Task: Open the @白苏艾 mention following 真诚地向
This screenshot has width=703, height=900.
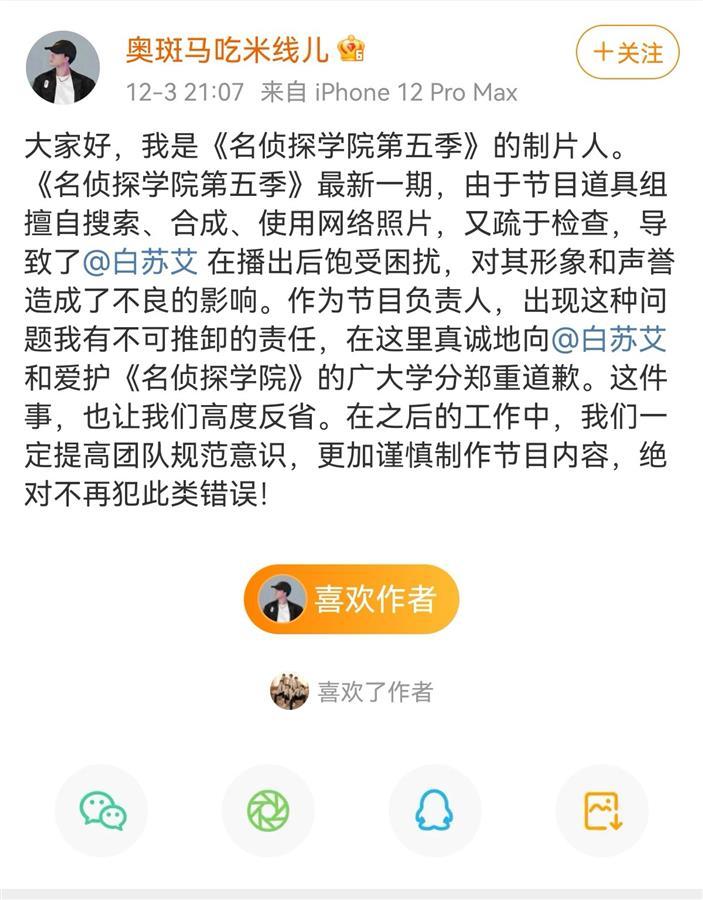Action: tap(610, 339)
